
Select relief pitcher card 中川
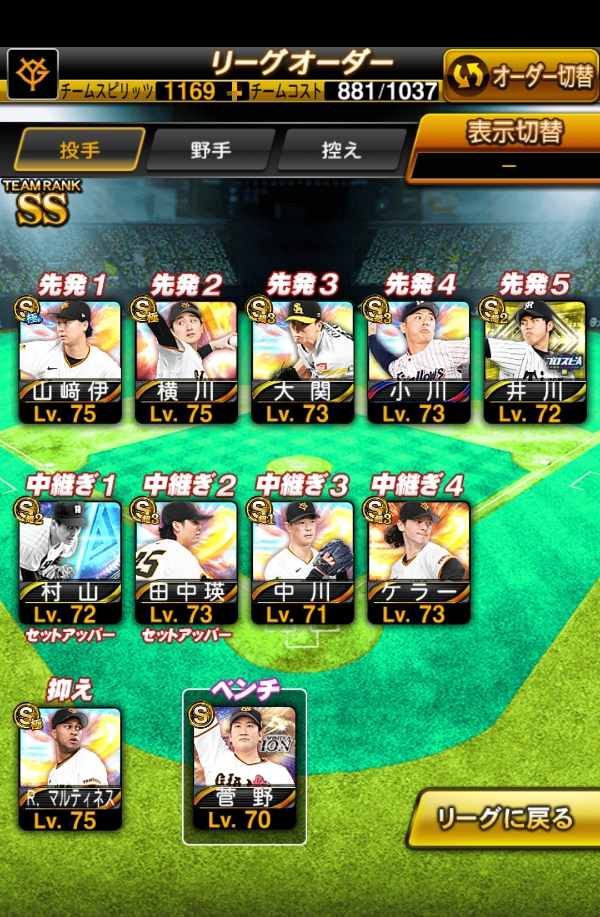tap(303, 562)
